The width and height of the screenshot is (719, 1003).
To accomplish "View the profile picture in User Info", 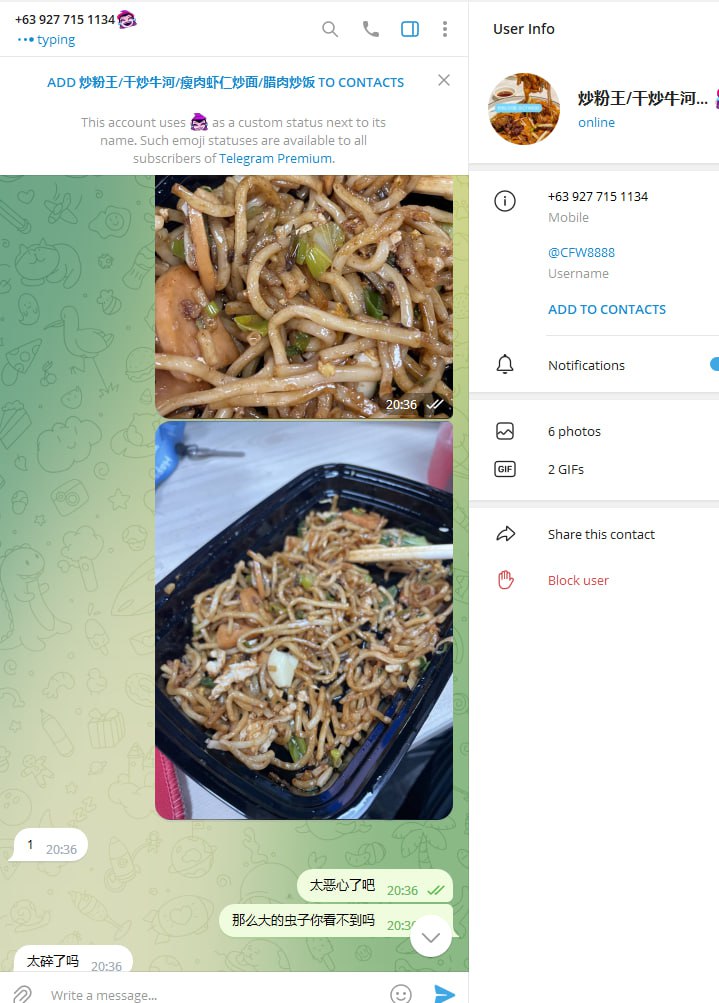I will [524, 109].
